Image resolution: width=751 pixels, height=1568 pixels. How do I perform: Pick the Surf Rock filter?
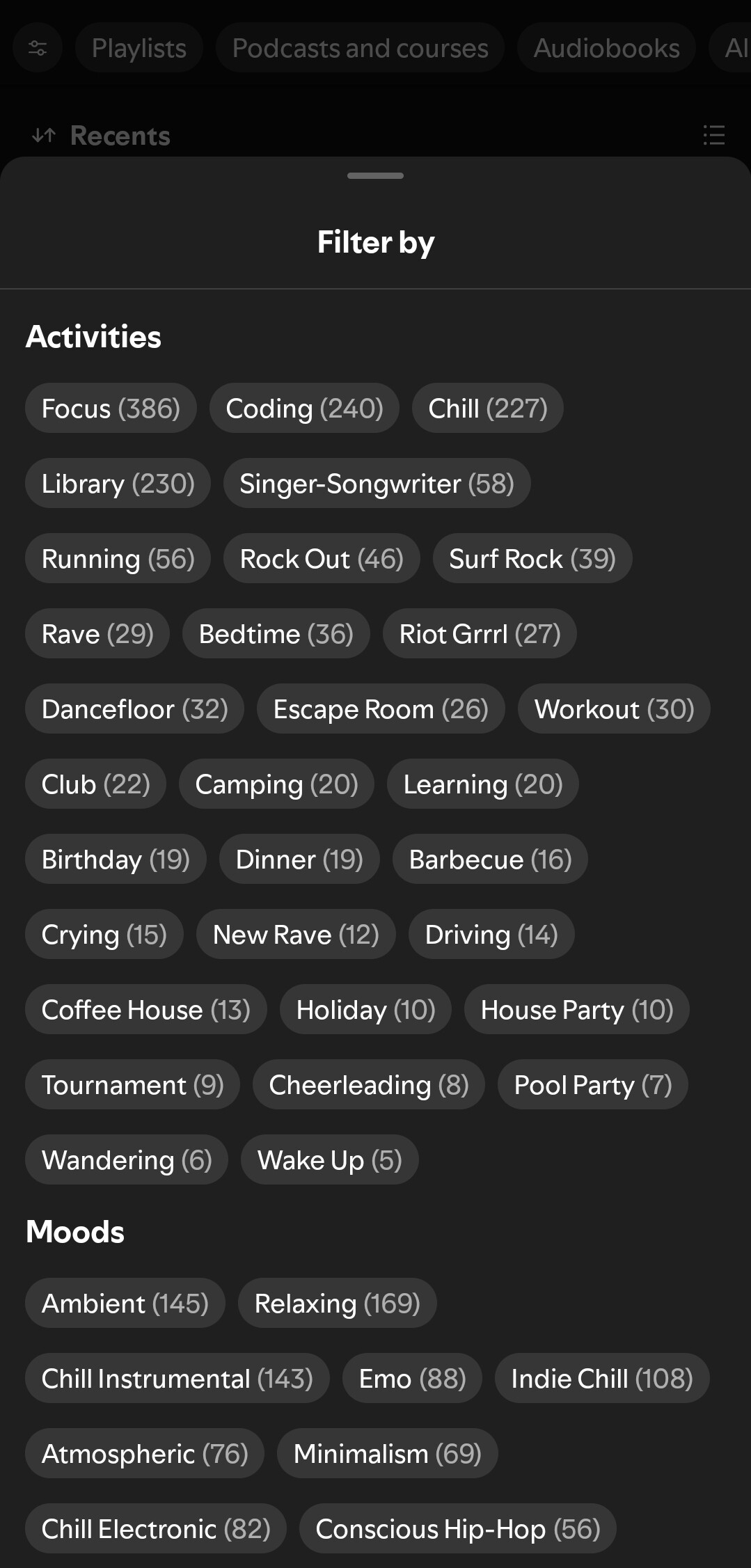[x=532, y=559]
